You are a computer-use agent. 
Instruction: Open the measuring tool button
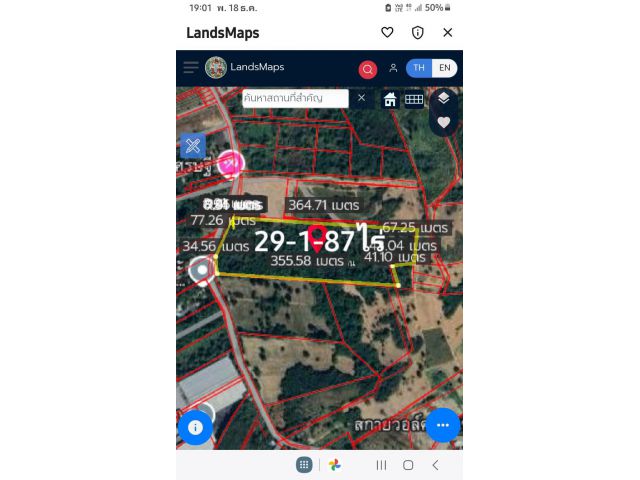click(193, 146)
